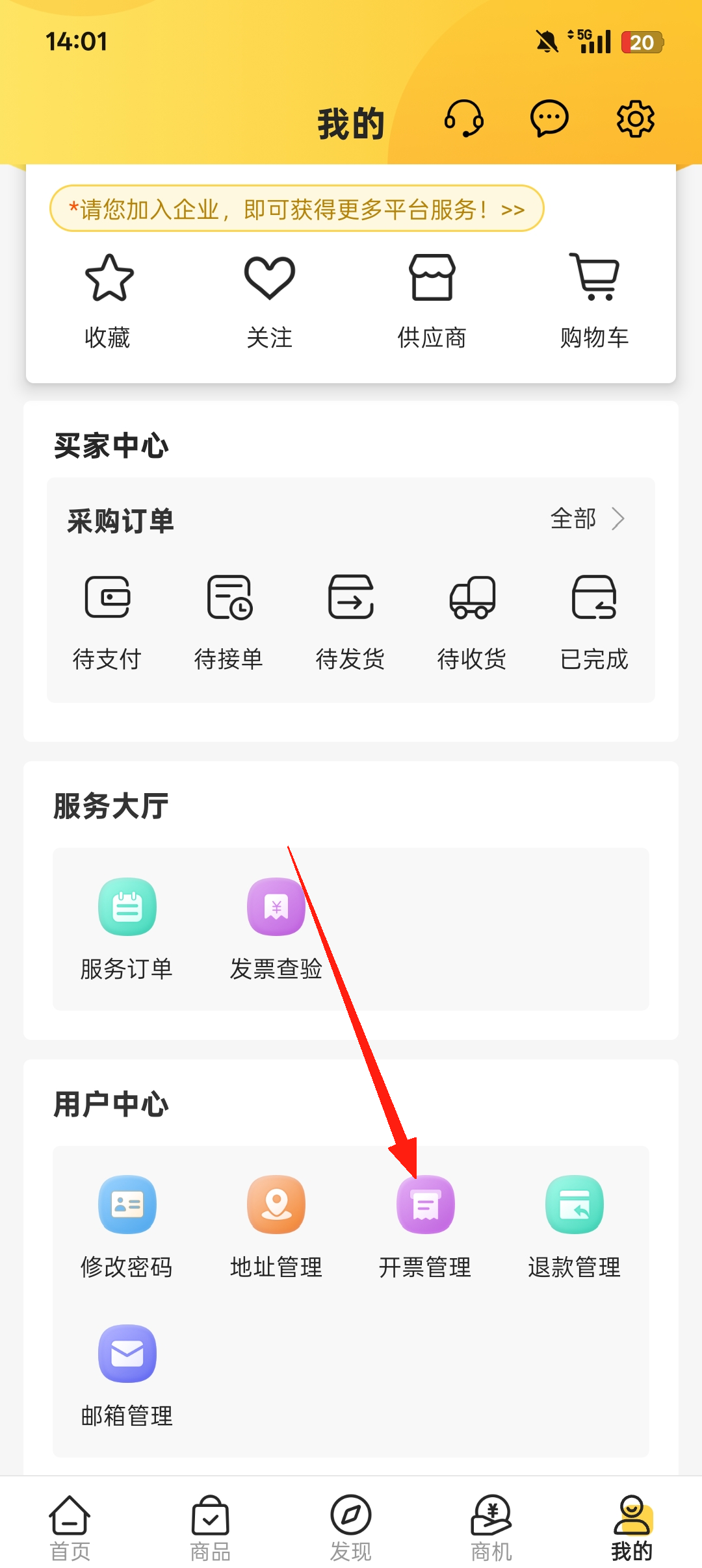Open 服务订单 in service hall
This screenshot has height=1568, width=702.
click(127, 928)
